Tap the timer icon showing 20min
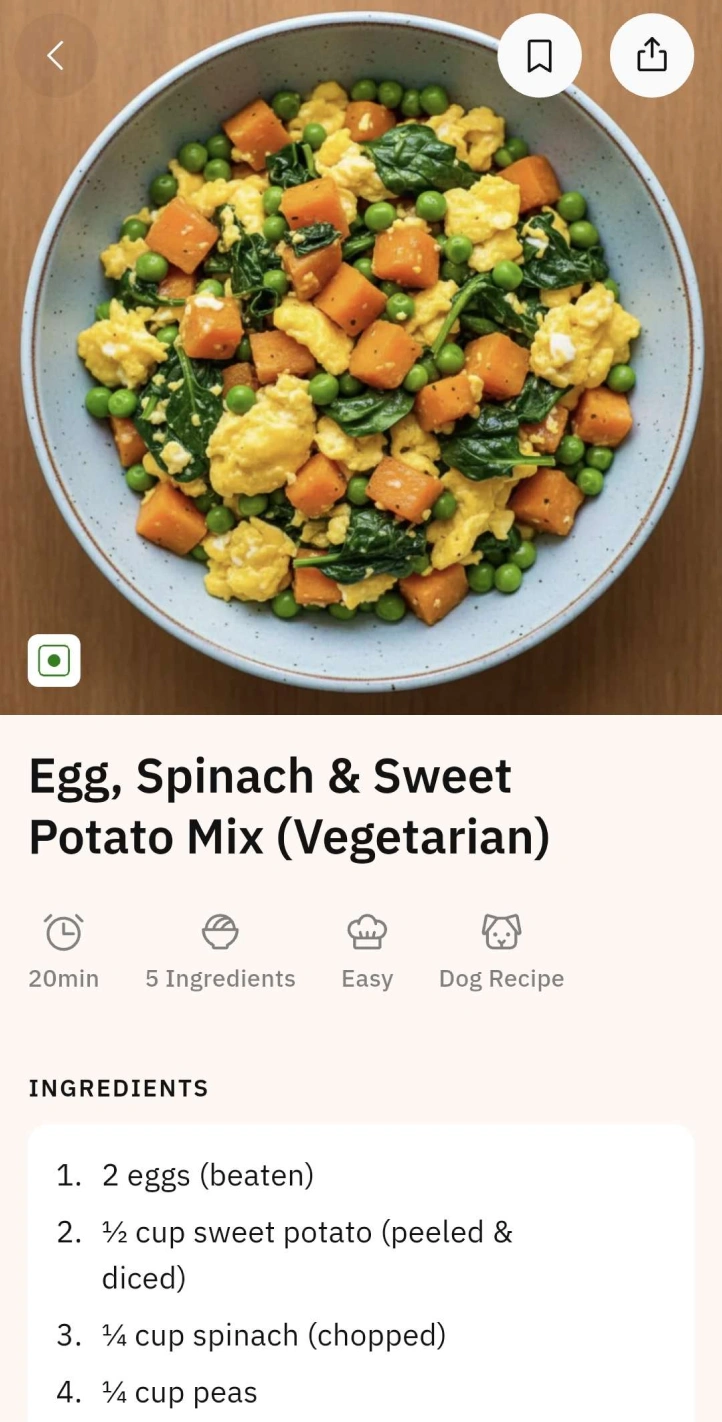The height and width of the screenshot is (1422, 722). tap(63, 931)
